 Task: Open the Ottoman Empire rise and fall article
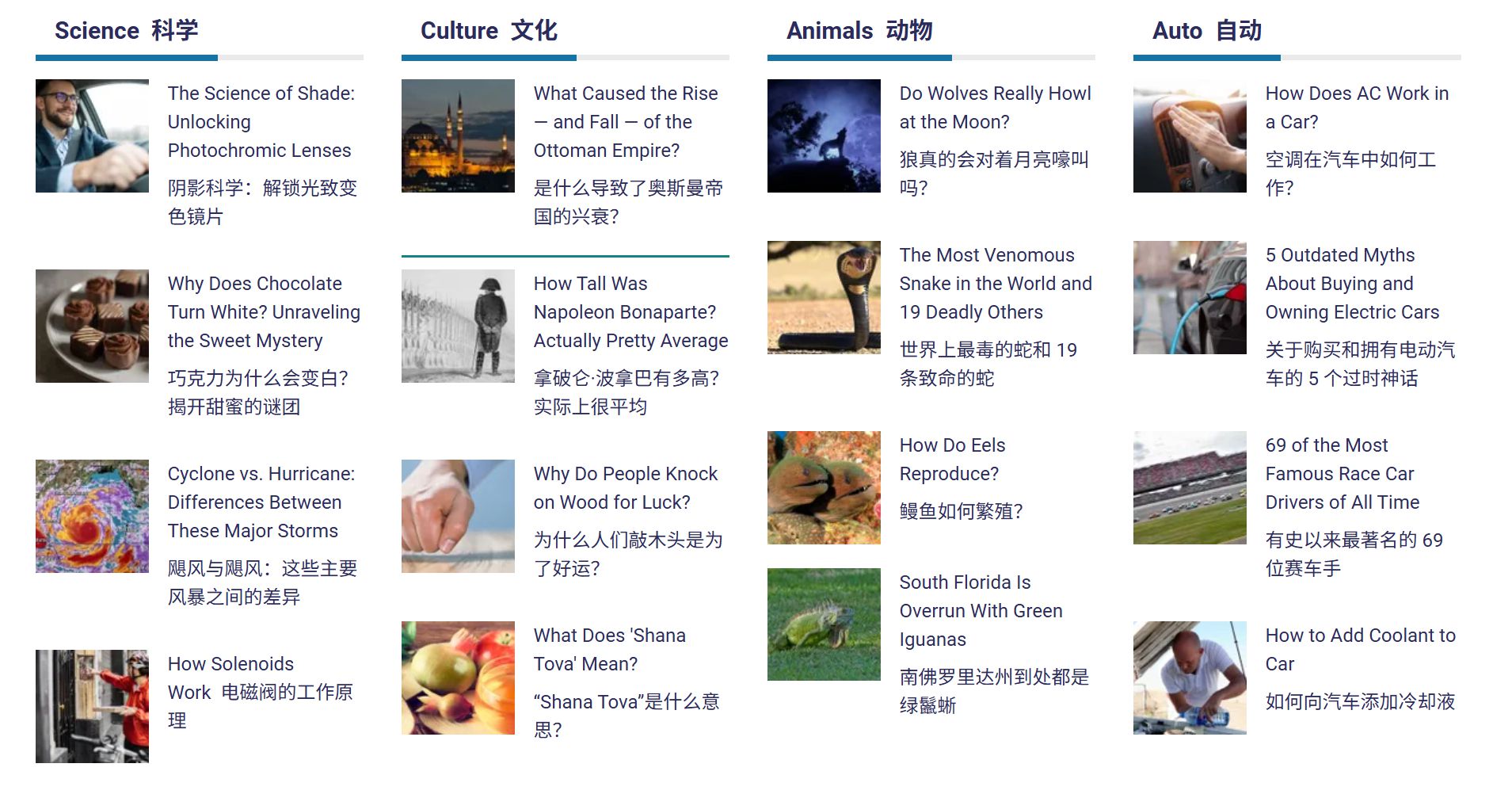pyautogui.click(x=625, y=122)
